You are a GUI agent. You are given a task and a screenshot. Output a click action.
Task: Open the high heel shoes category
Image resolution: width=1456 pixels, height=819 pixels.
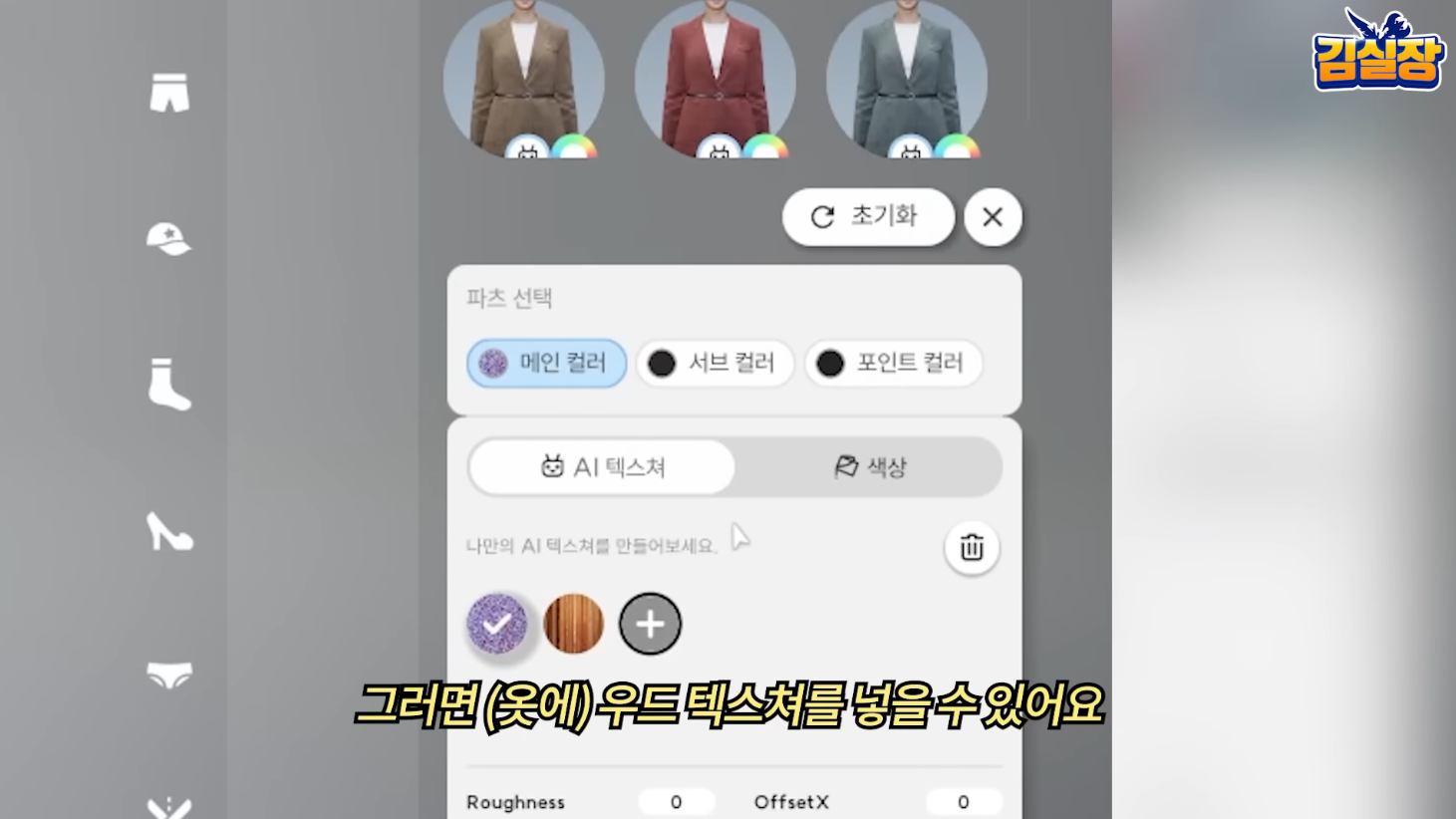pos(169,531)
